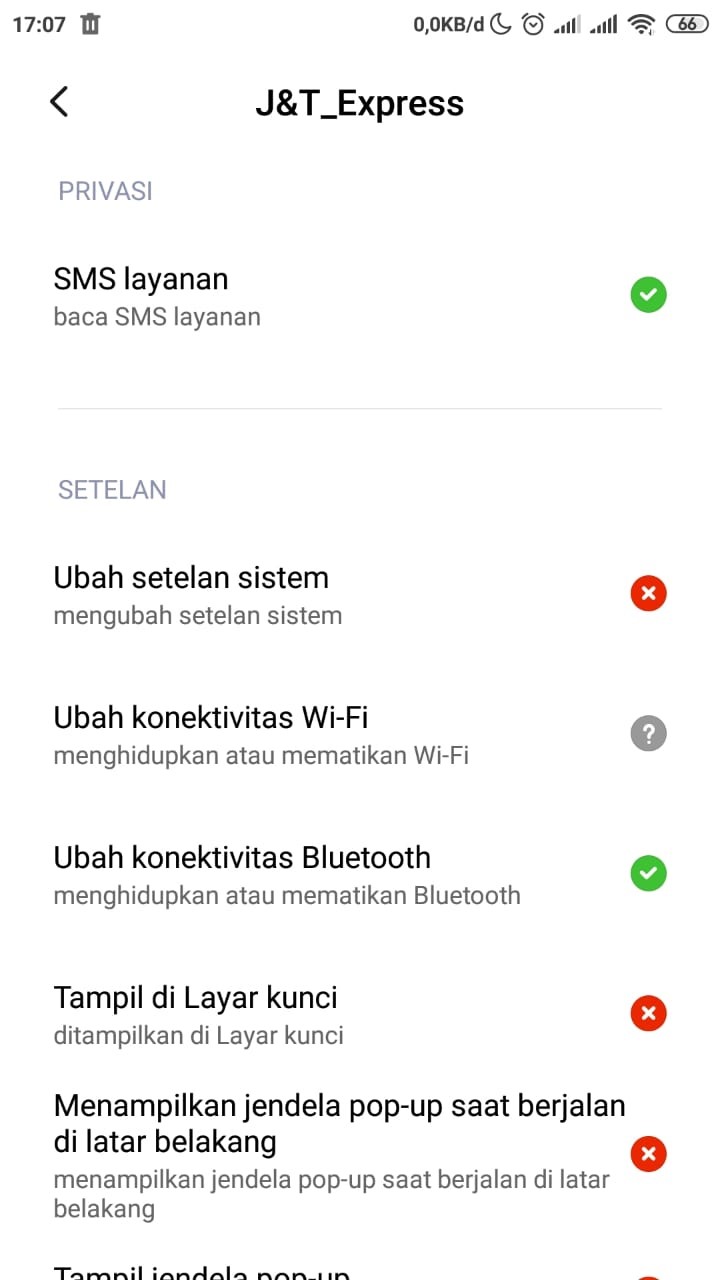Go back from J&T_Express permissions
The height and width of the screenshot is (1280, 720).
coord(60,102)
